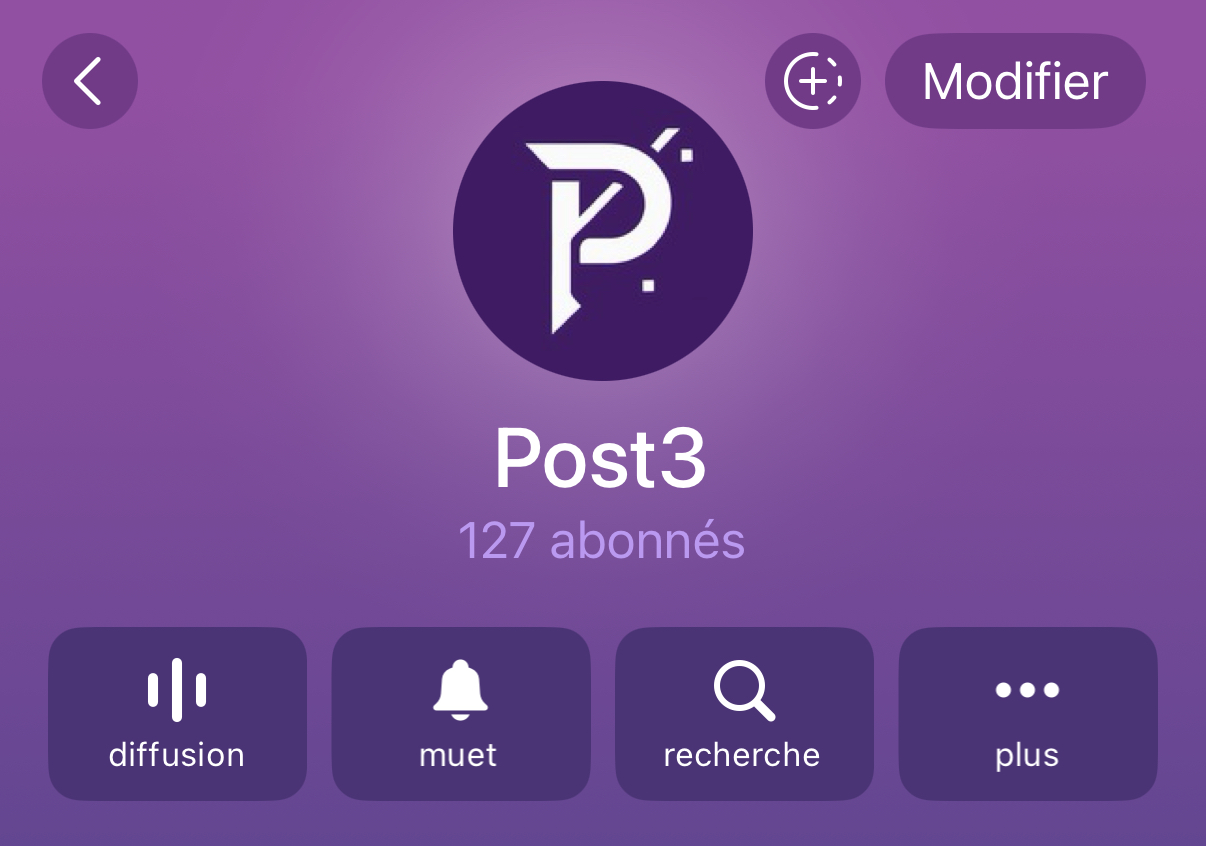Go back using the arrow icon
The height and width of the screenshot is (846, 1206).
(89, 81)
